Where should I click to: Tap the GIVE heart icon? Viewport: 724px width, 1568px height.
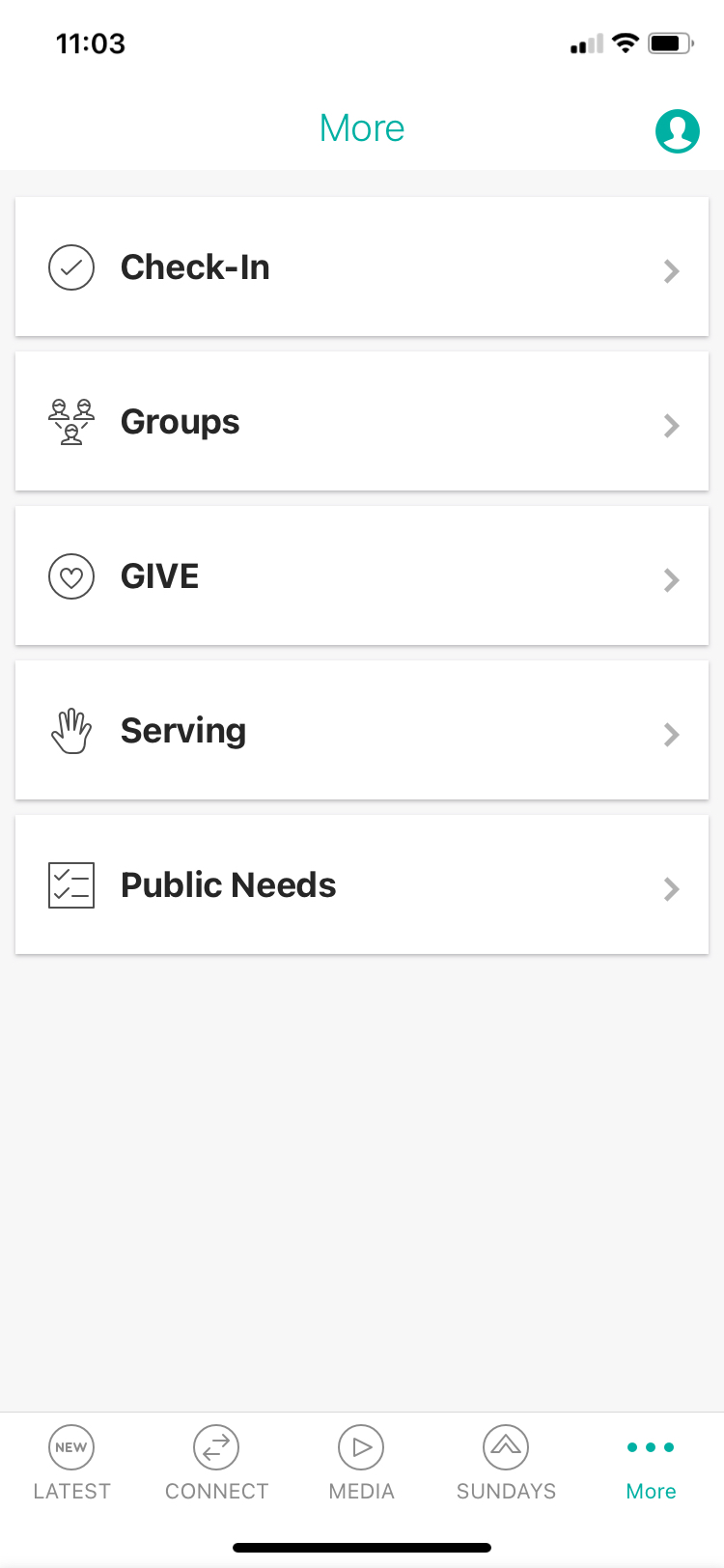point(71,576)
